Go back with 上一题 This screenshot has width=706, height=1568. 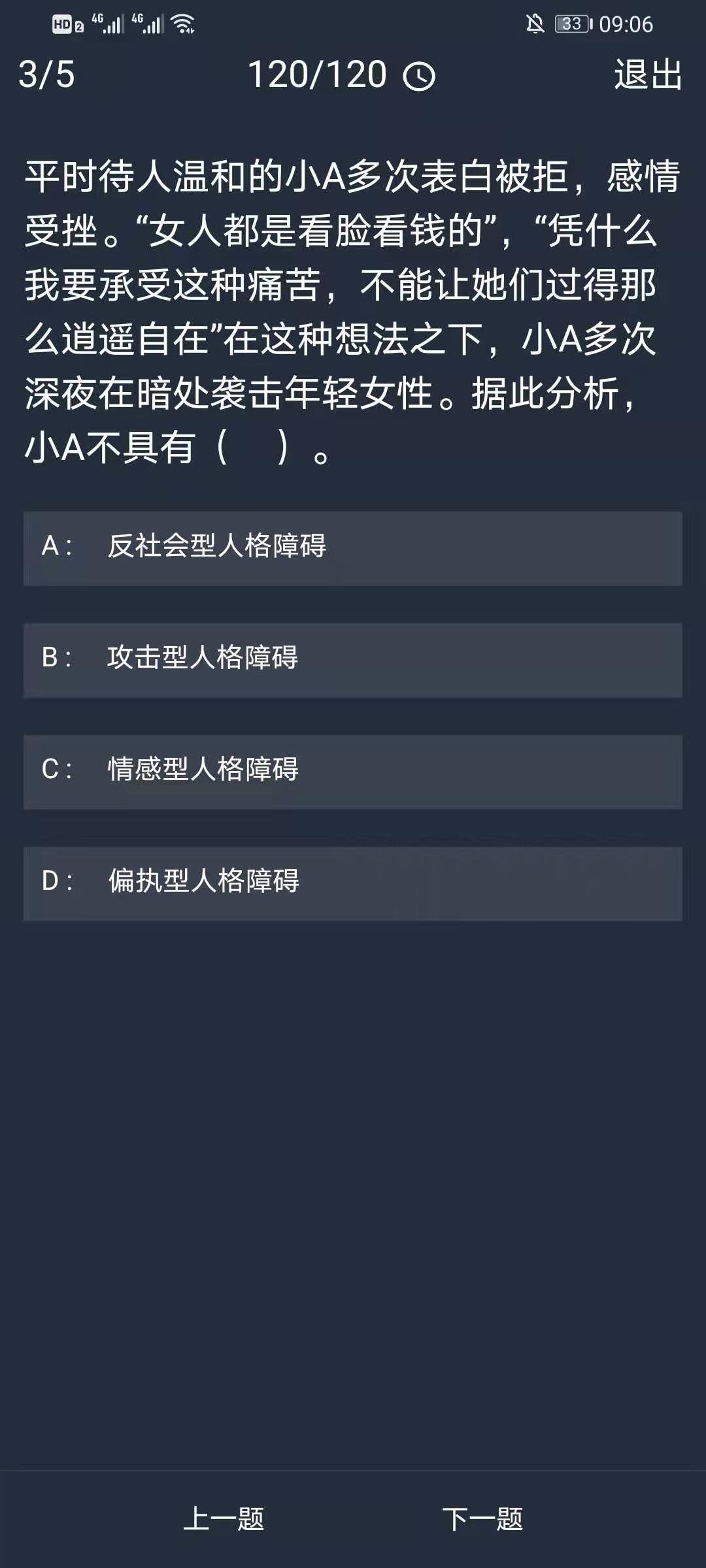click(224, 1519)
